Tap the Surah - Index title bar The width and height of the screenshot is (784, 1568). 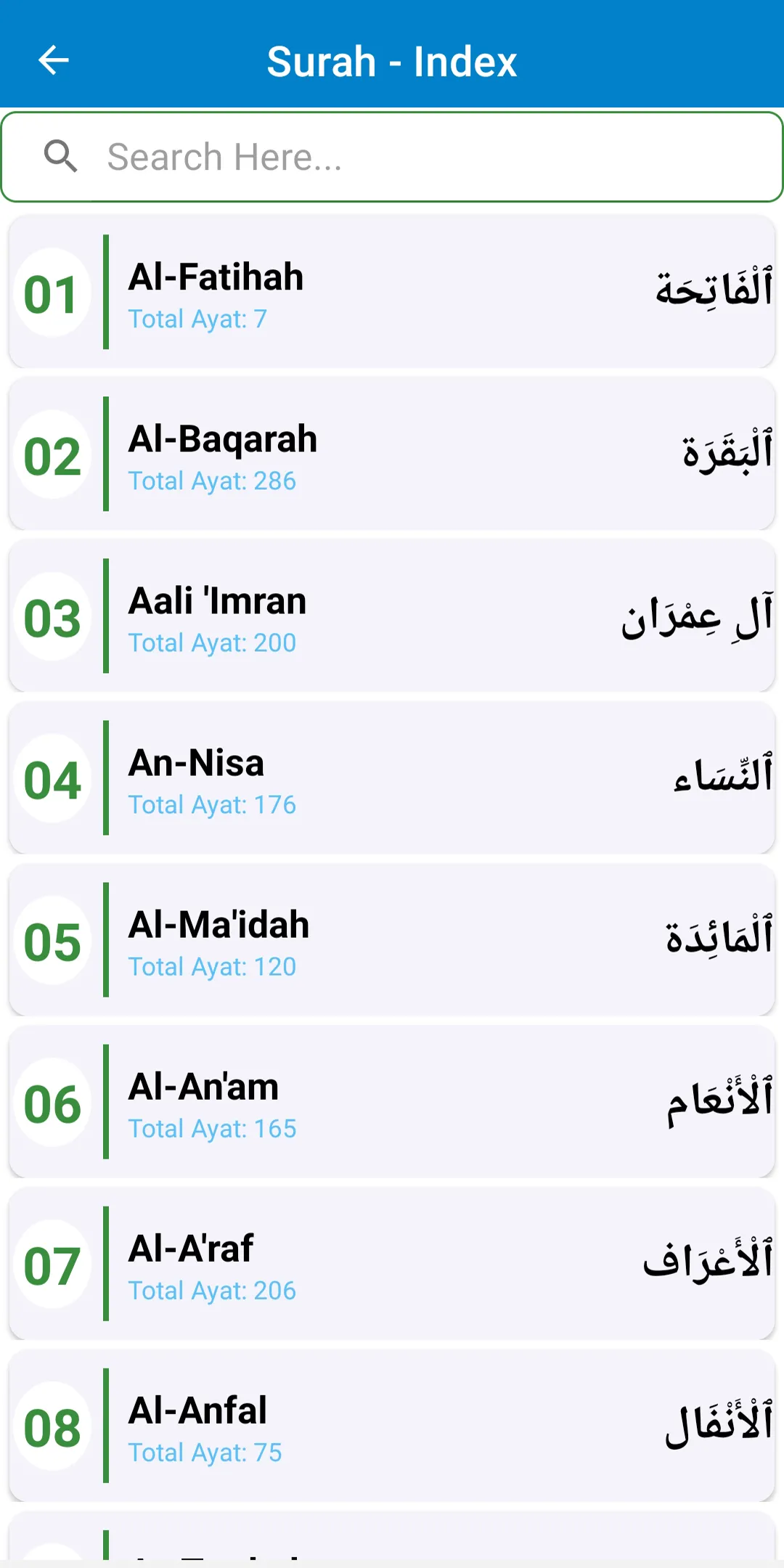392,60
